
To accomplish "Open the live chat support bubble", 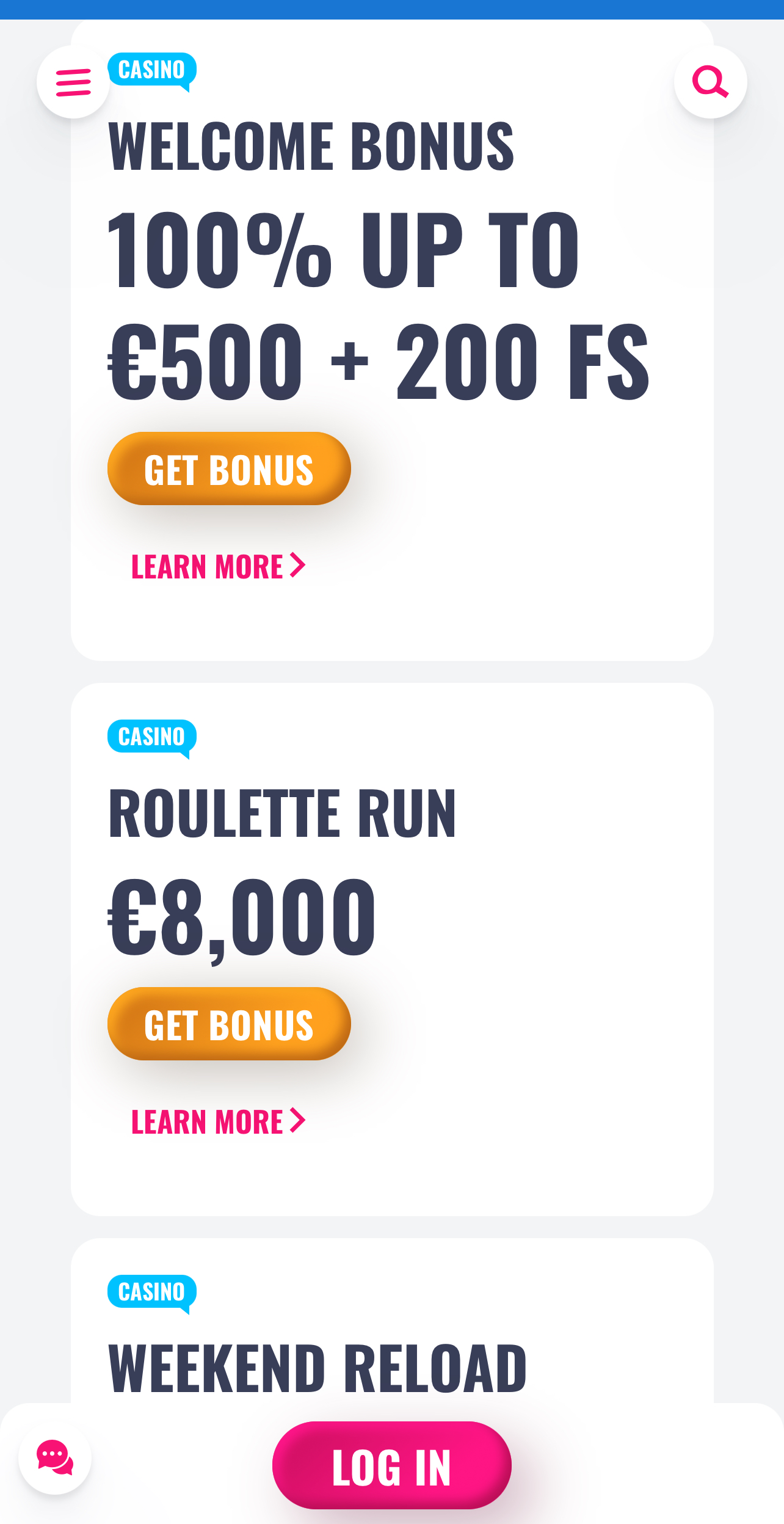I will tap(55, 1458).
